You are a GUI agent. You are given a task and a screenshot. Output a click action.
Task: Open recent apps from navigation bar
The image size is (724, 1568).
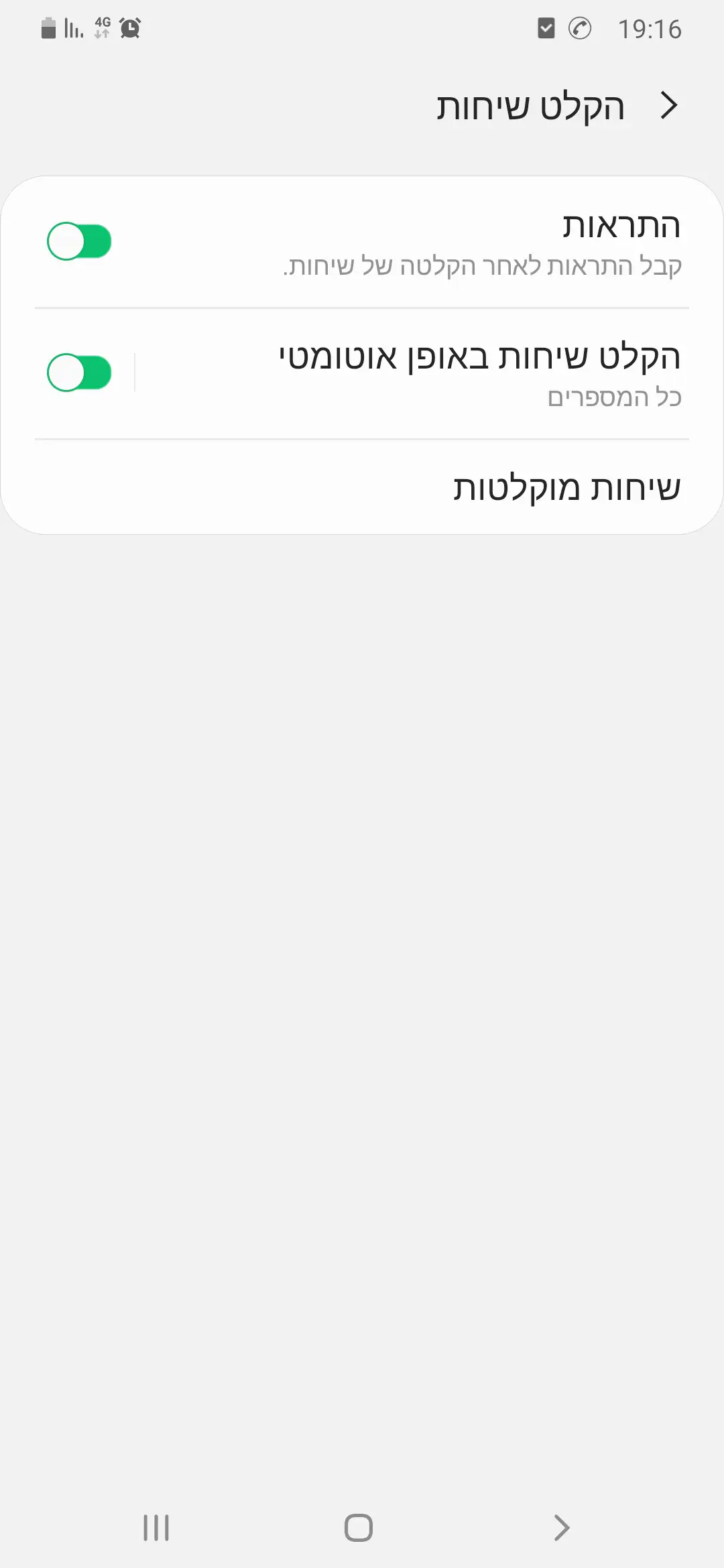pyautogui.click(x=156, y=1528)
